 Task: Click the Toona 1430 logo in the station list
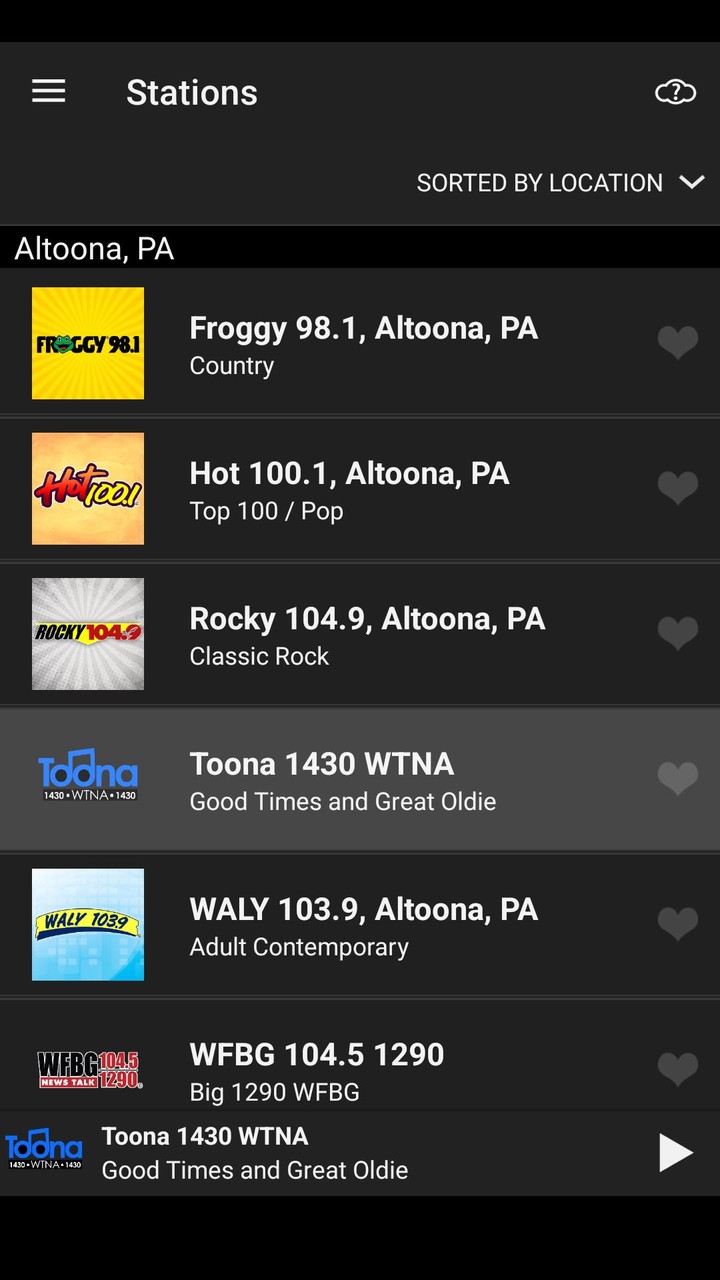[88, 778]
